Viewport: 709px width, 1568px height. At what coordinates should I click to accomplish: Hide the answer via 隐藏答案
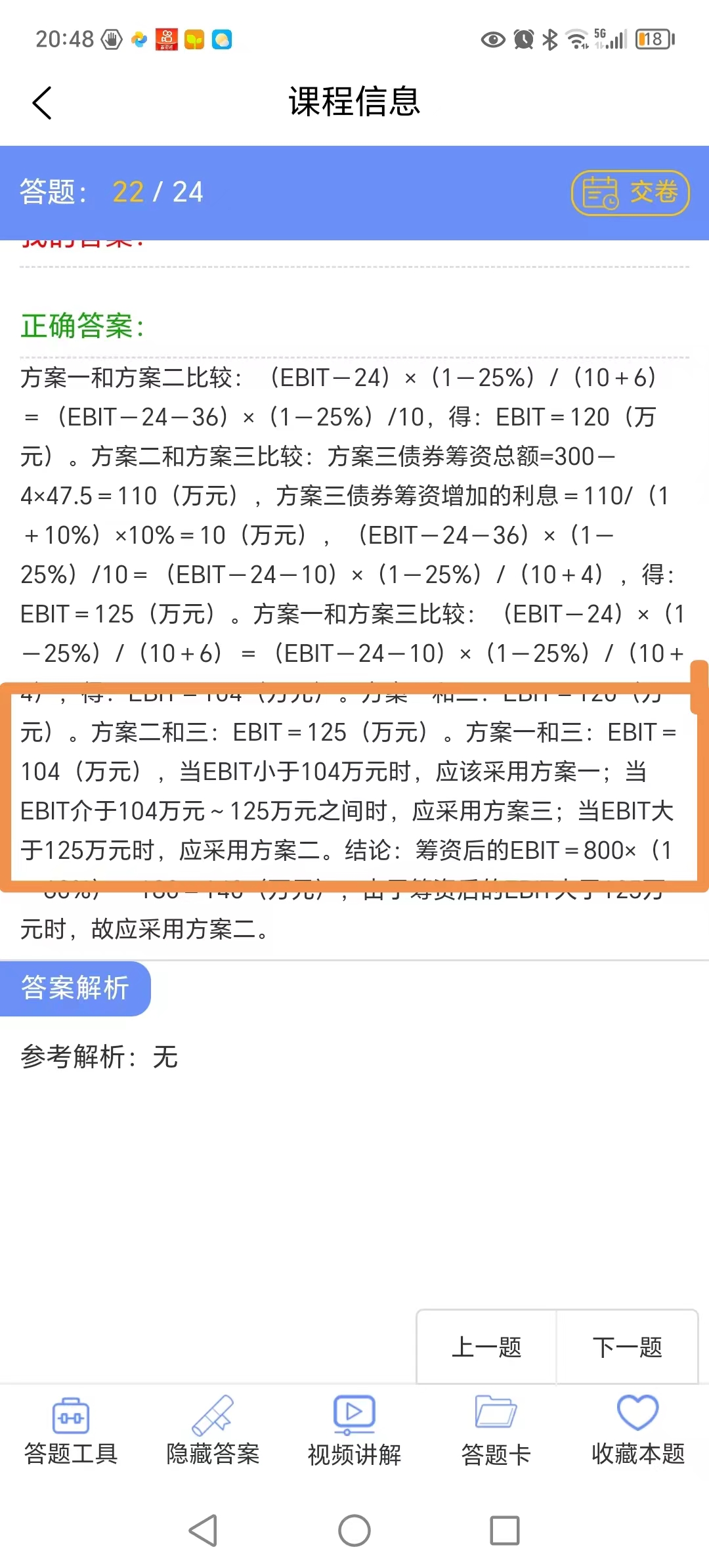(x=213, y=1431)
